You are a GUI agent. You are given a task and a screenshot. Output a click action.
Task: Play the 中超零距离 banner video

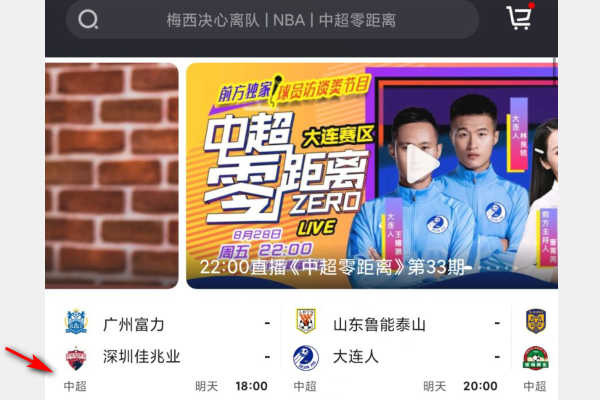coord(427,164)
